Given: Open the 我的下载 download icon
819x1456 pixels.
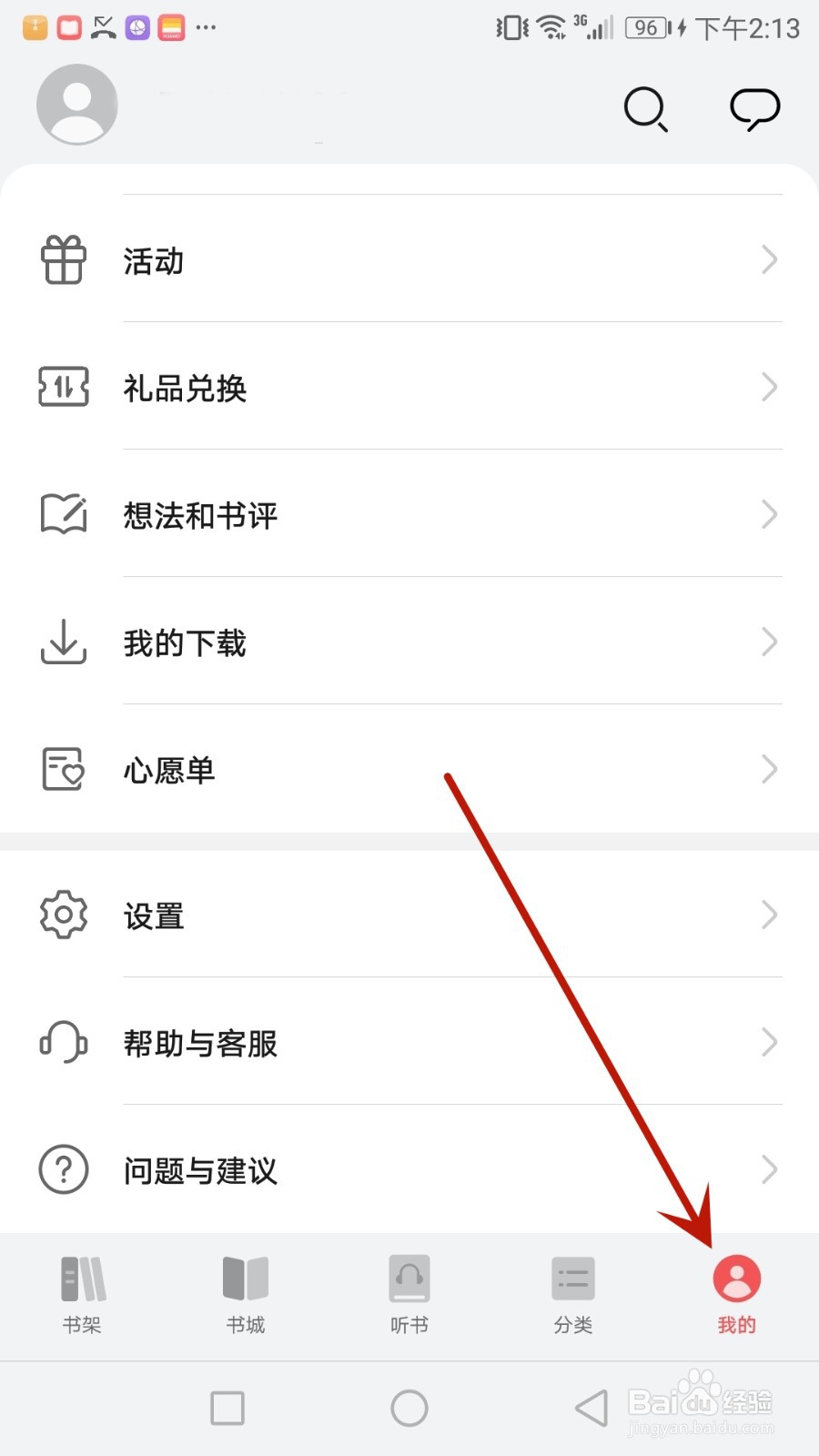Looking at the screenshot, I should (x=62, y=642).
